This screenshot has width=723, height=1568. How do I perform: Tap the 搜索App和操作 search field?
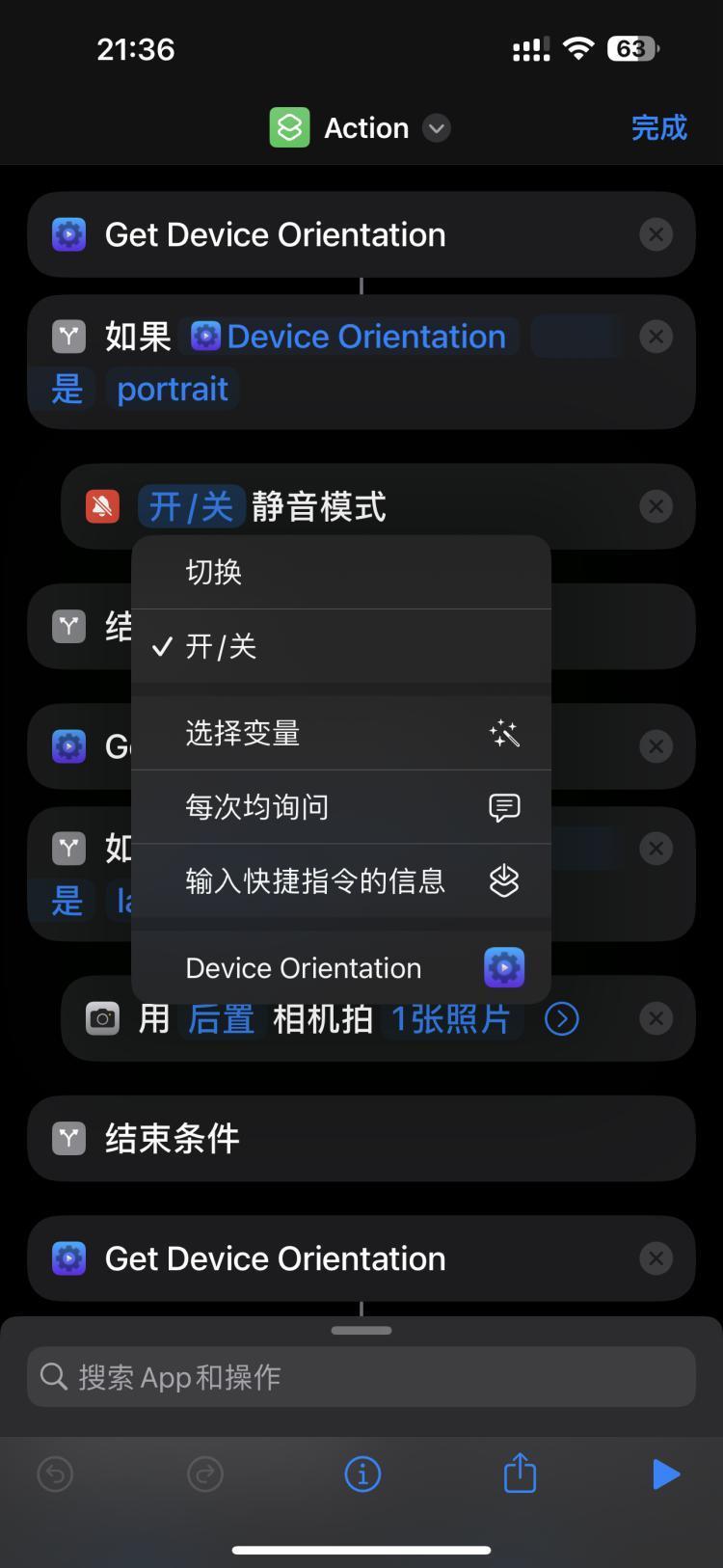(x=361, y=1376)
